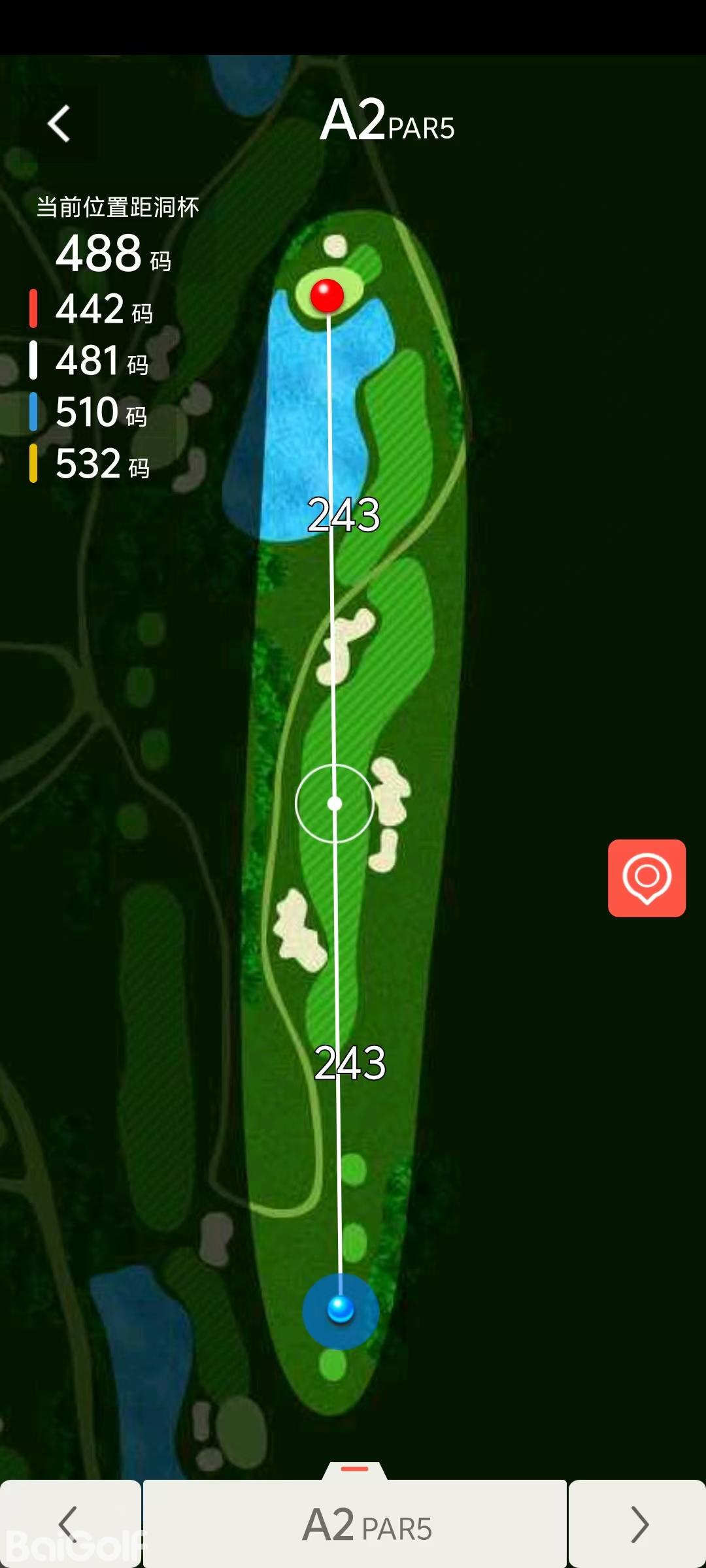Go to the previous hole
This screenshot has height=1568, width=706.
click(69, 1524)
